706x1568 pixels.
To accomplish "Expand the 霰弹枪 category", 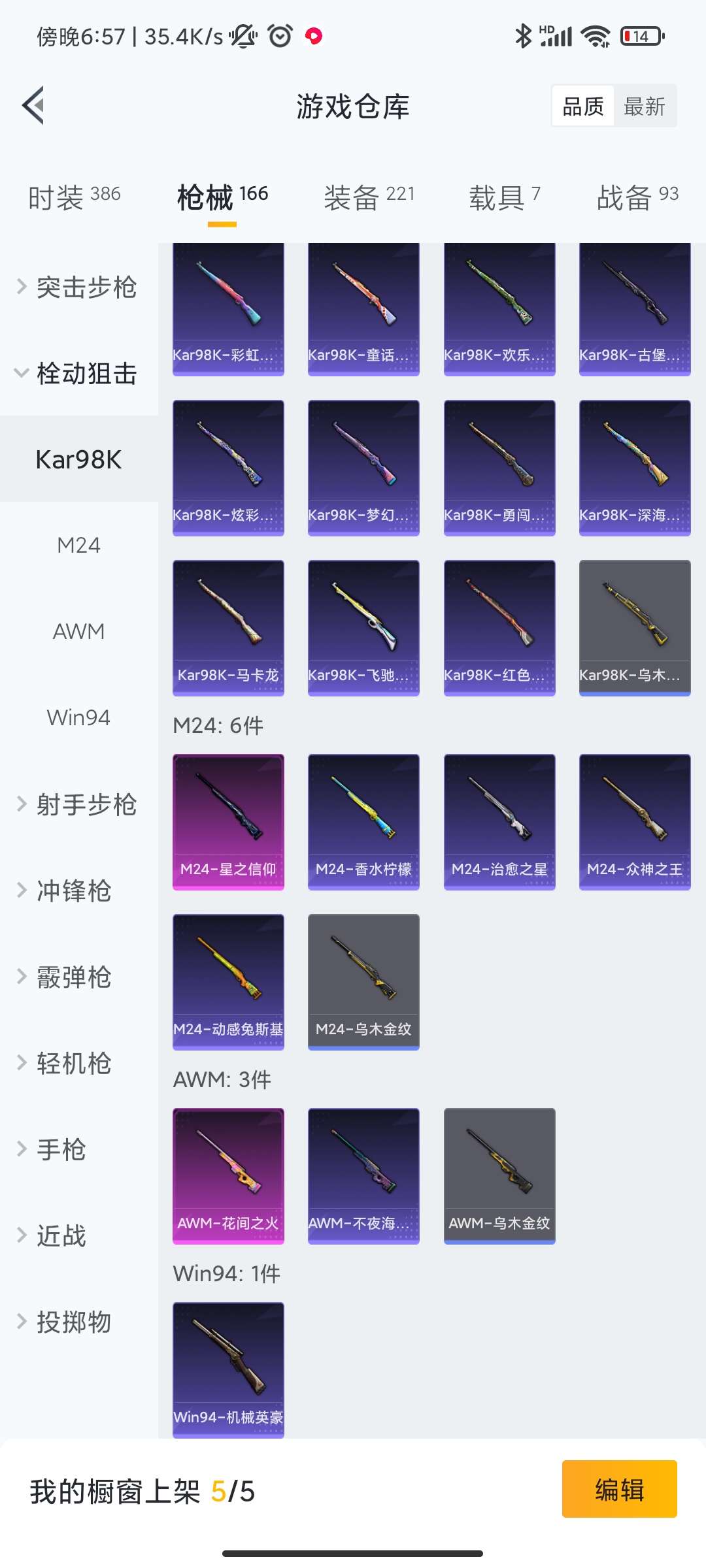I will tap(73, 977).
